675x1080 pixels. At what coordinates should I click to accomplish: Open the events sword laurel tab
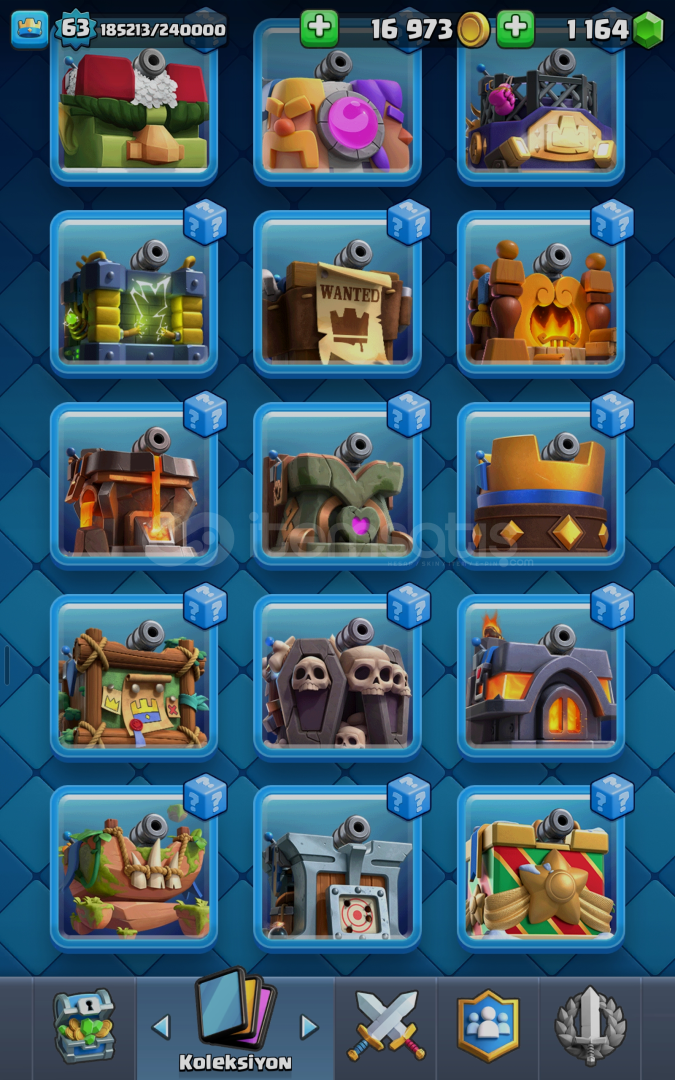tap(590, 1026)
